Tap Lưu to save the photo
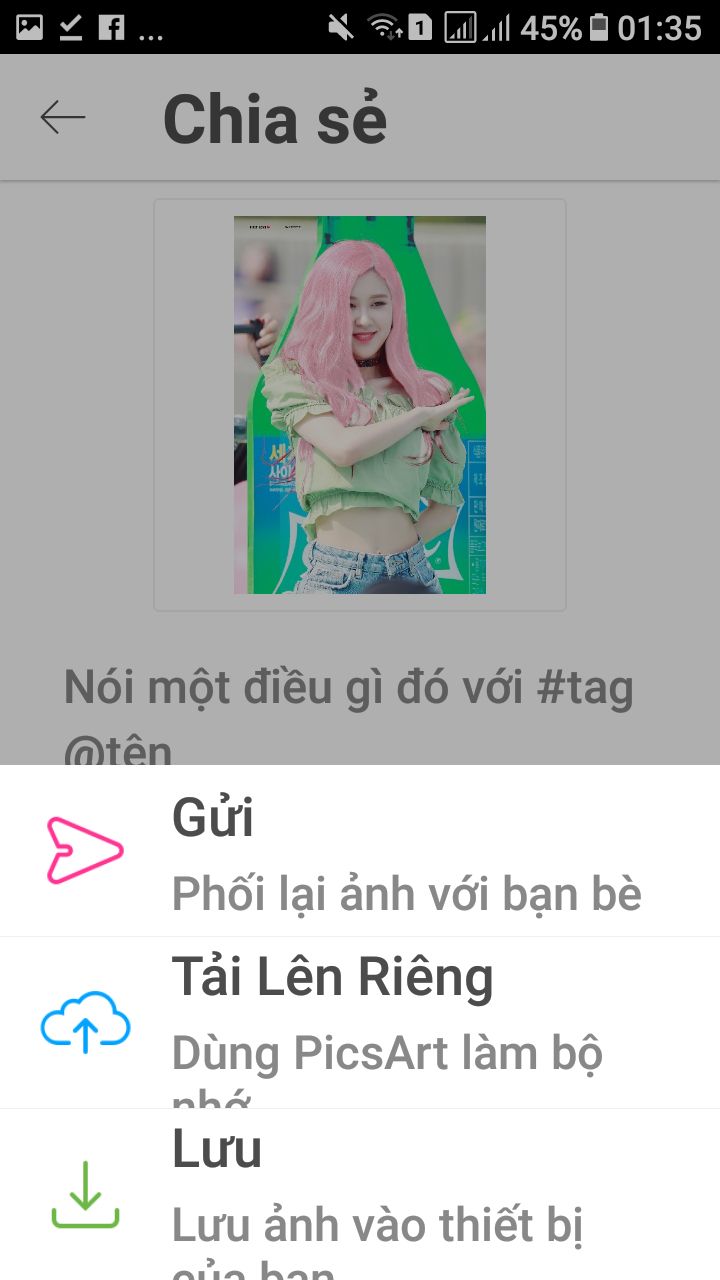 tap(360, 1195)
